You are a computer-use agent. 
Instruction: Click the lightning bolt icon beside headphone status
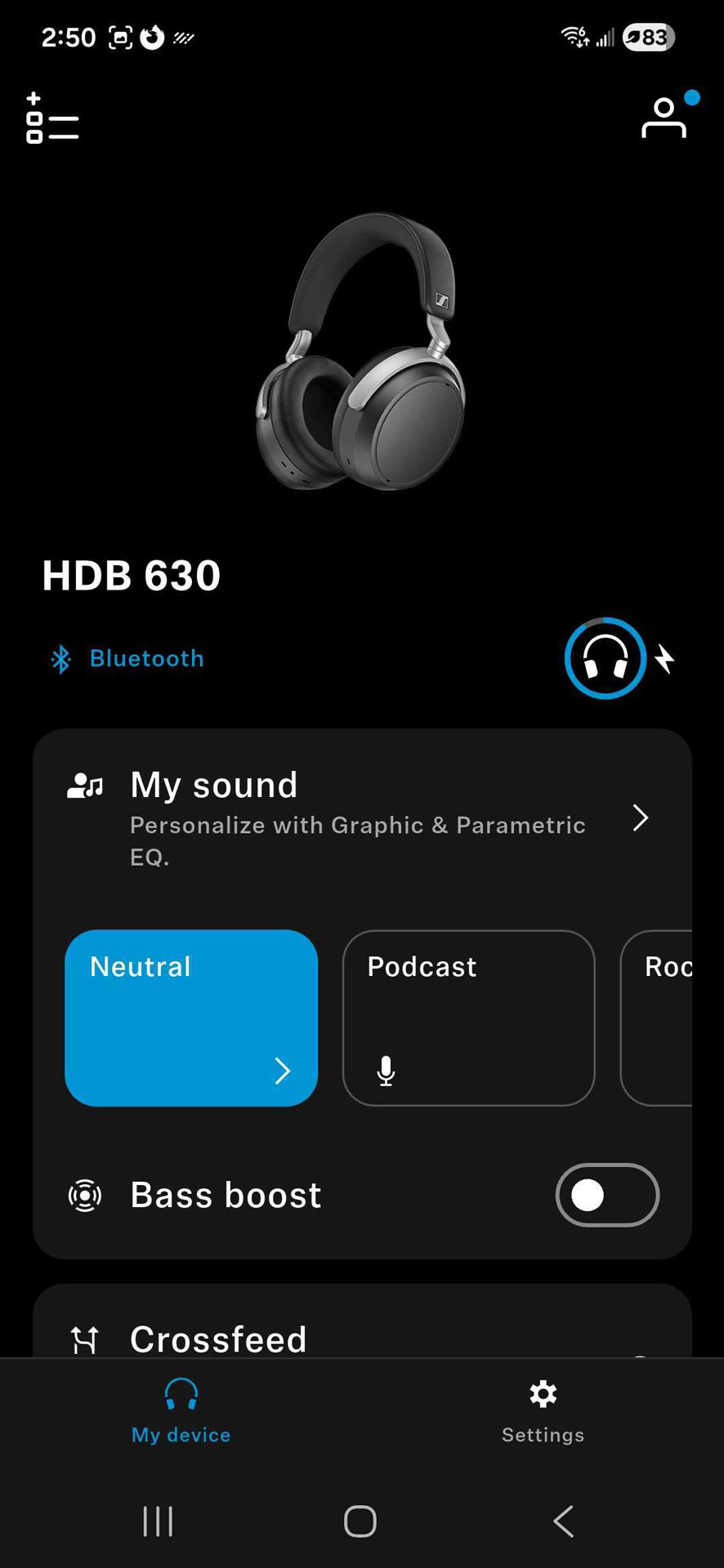point(665,658)
